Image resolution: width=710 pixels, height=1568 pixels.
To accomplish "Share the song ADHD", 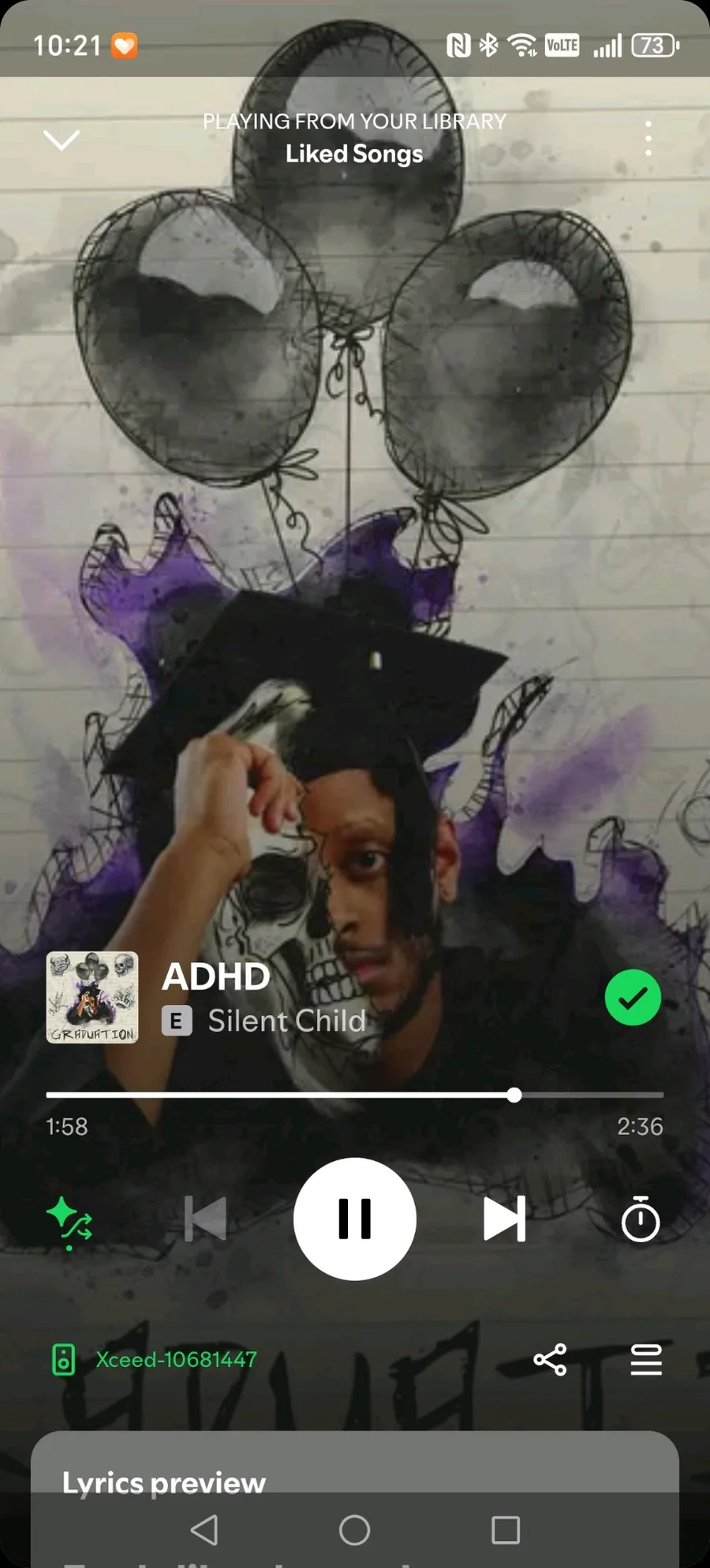I will [550, 1360].
